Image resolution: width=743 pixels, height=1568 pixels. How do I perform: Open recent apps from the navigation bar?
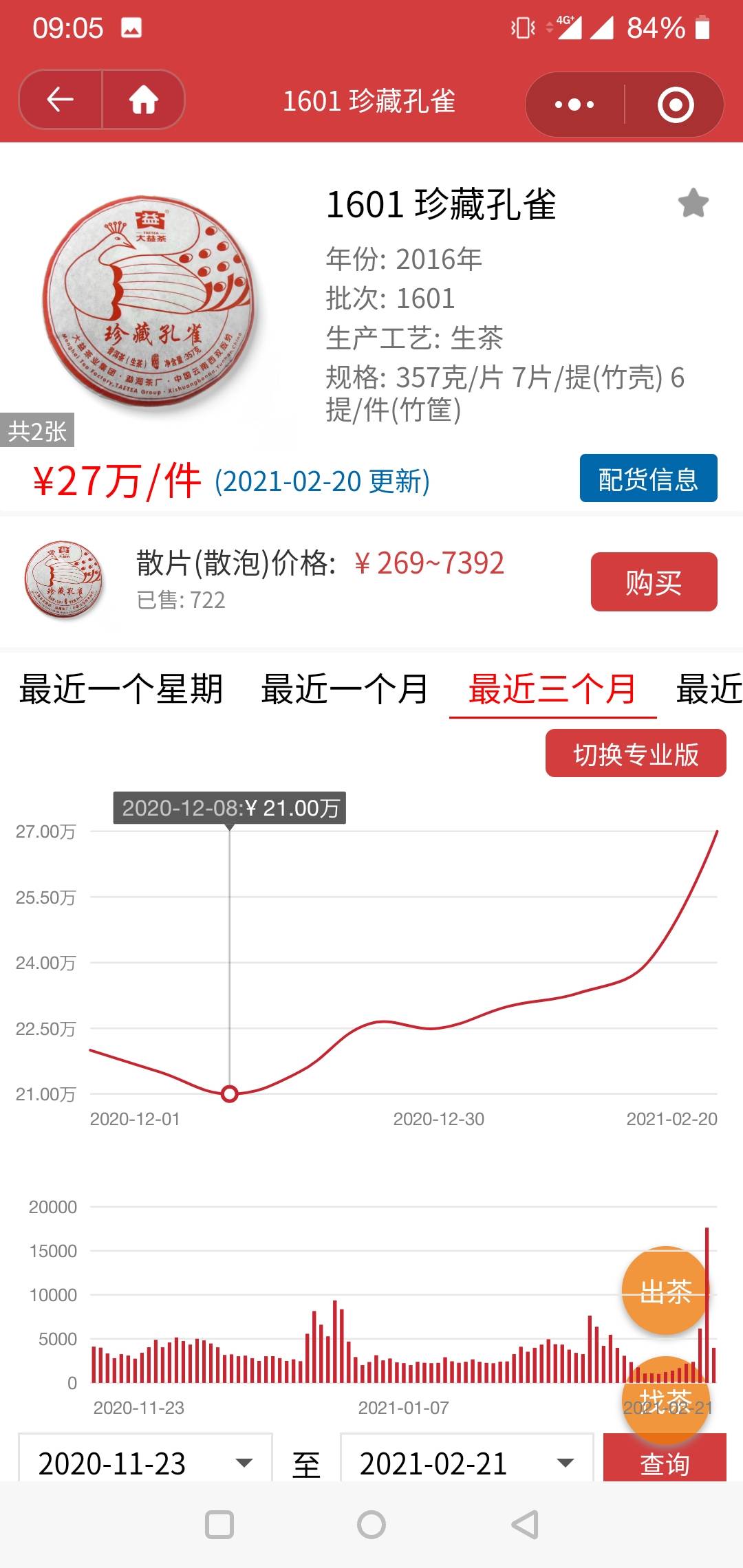219,1525
